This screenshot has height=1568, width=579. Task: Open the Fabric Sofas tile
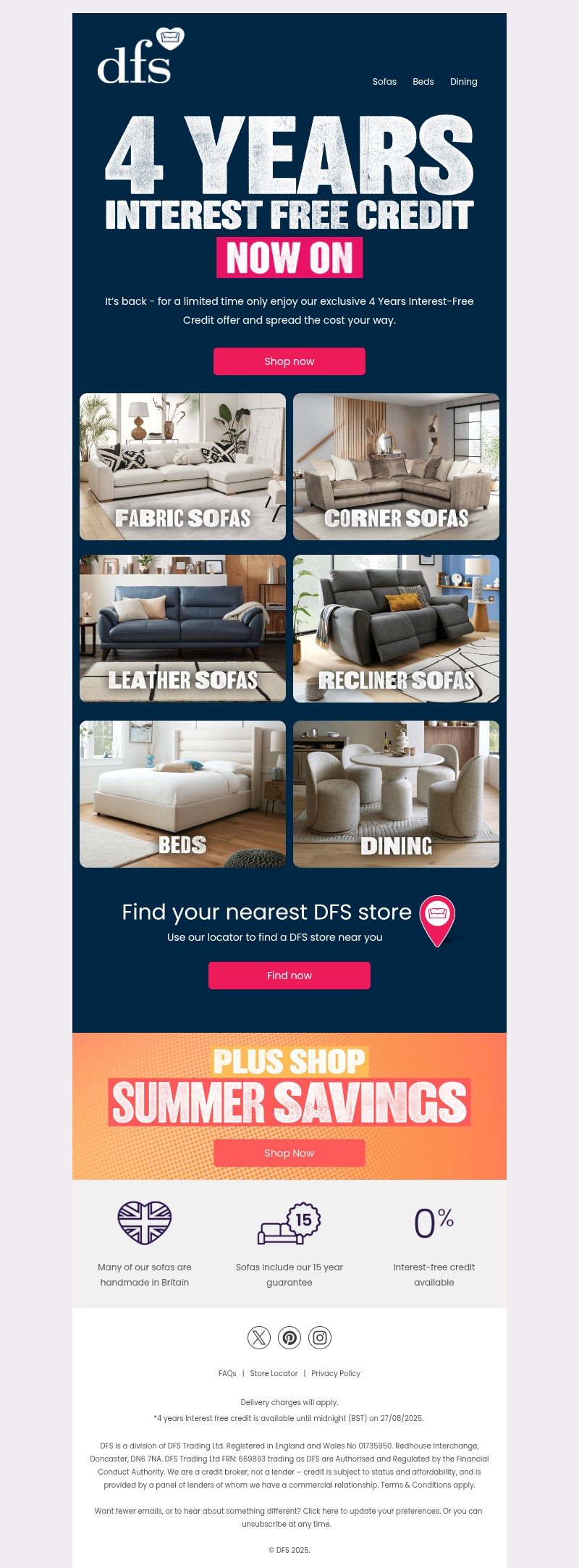[182, 466]
